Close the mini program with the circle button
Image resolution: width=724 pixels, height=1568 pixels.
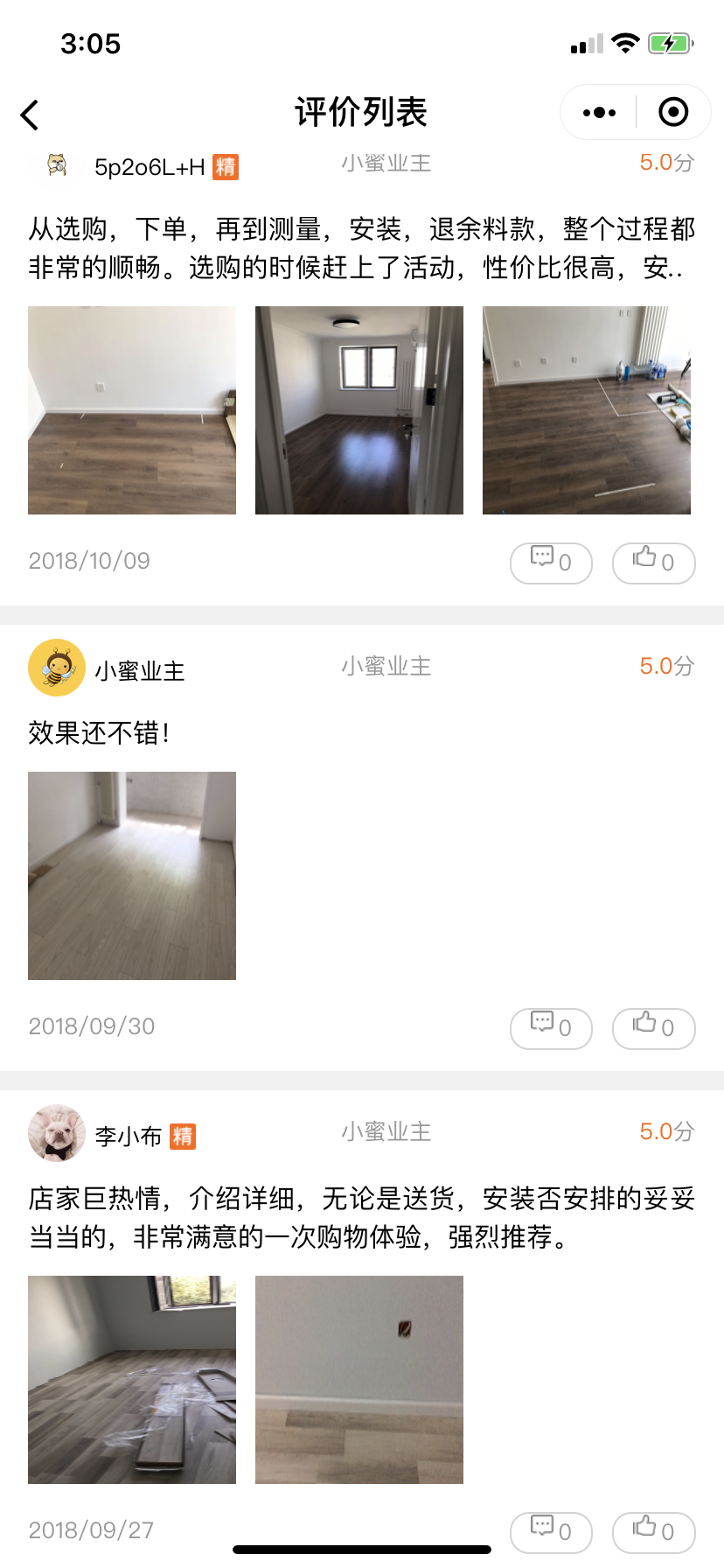673,113
